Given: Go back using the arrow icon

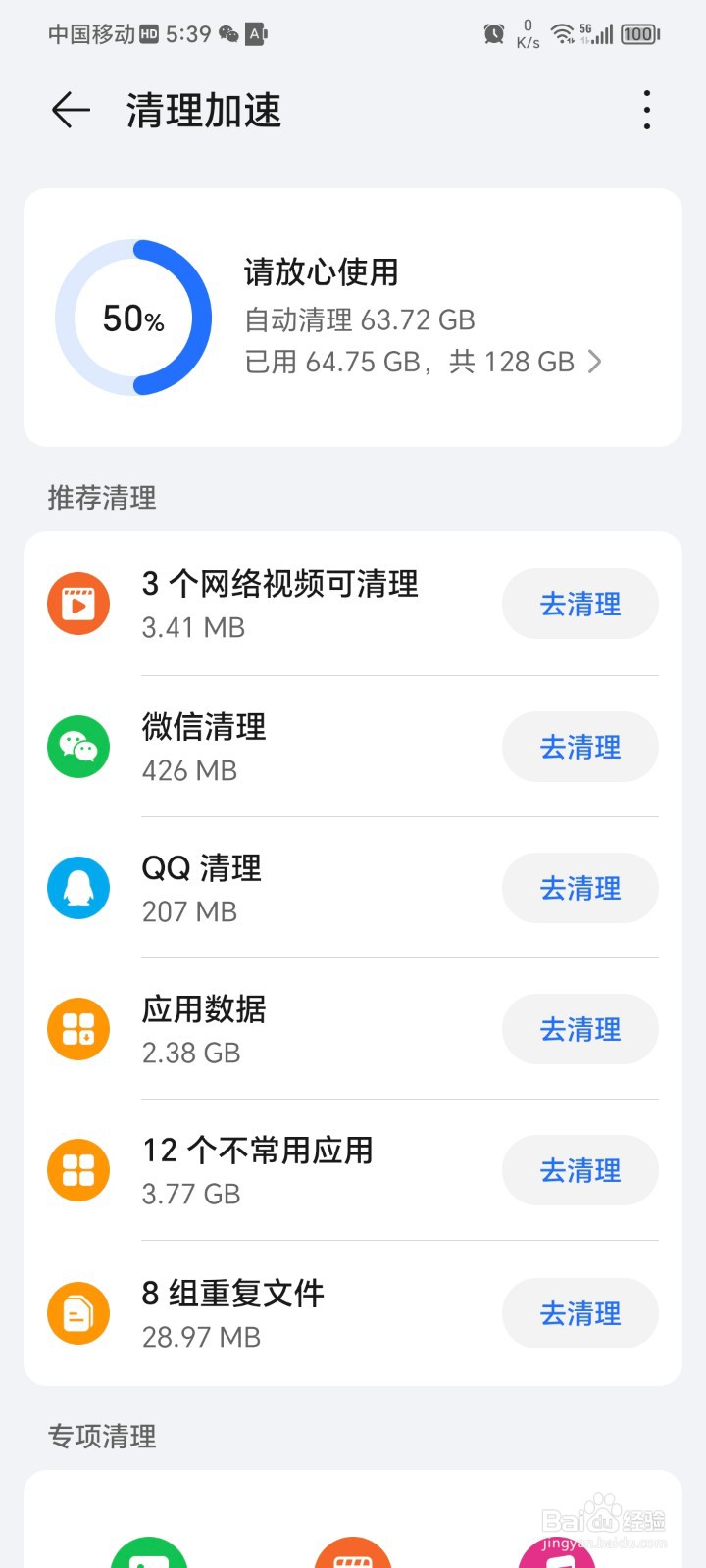Looking at the screenshot, I should click(71, 110).
